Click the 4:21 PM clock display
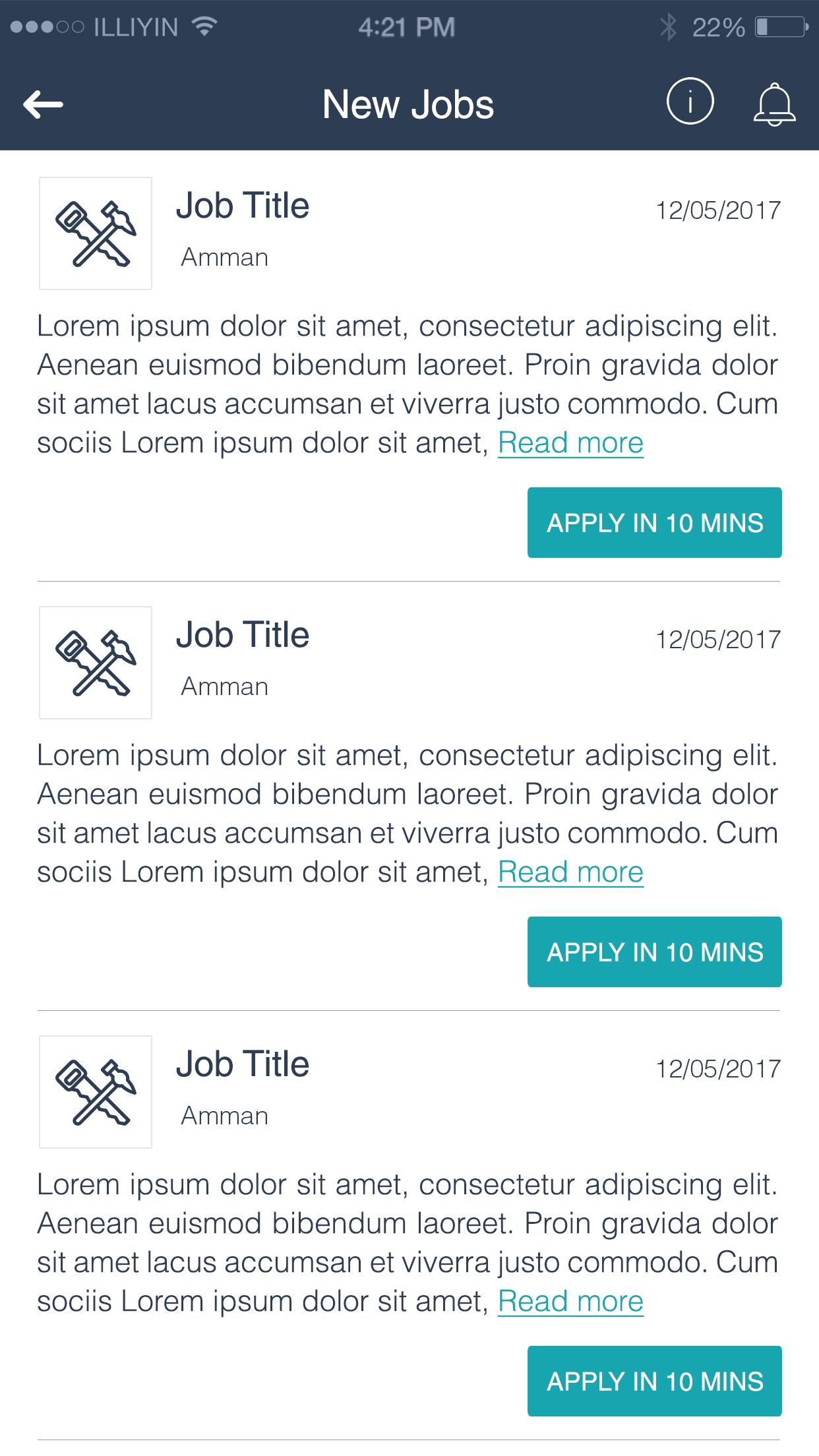This screenshot has height=1456, width=819. [408, 26]
